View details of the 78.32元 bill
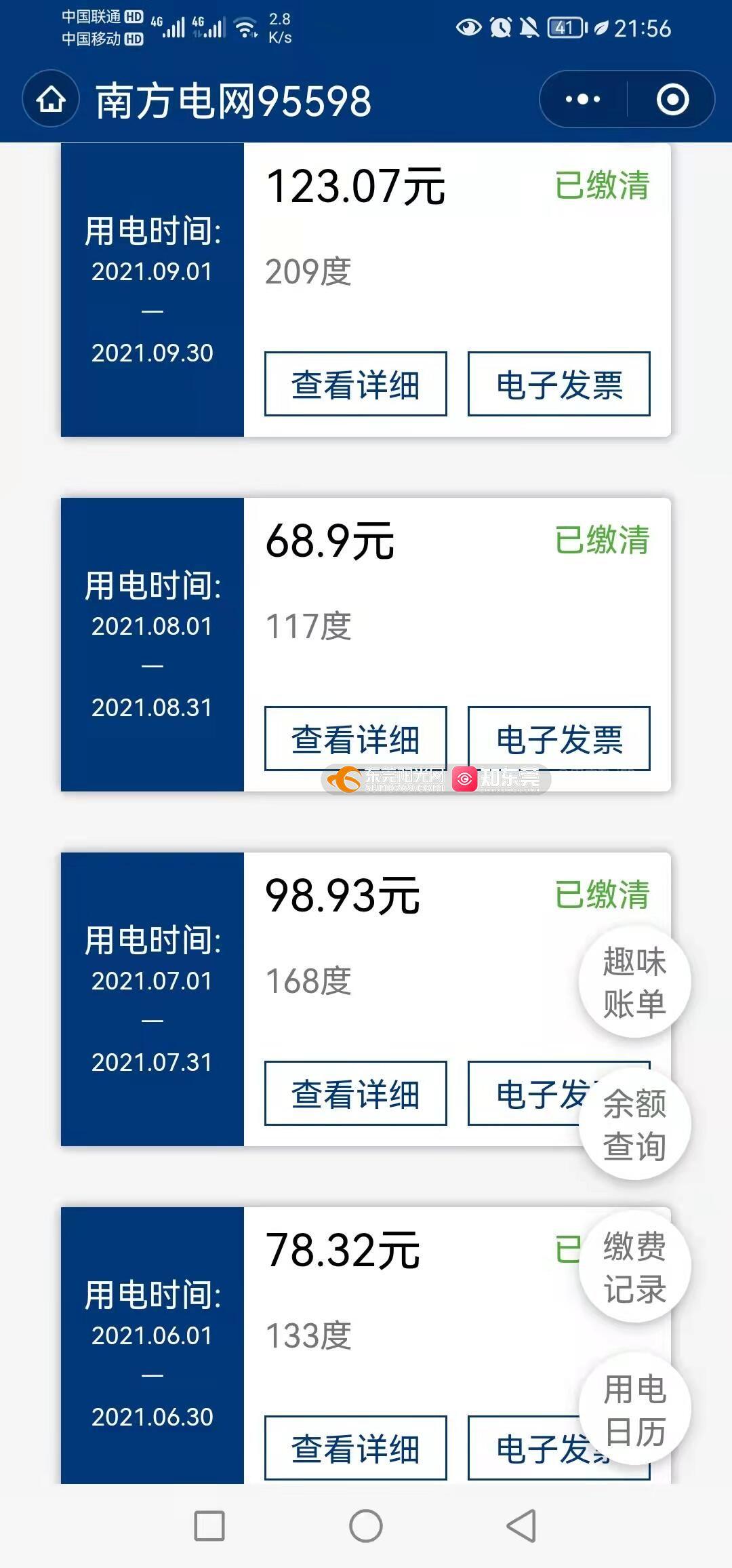732x1568 pixels. pos(355,1448)
